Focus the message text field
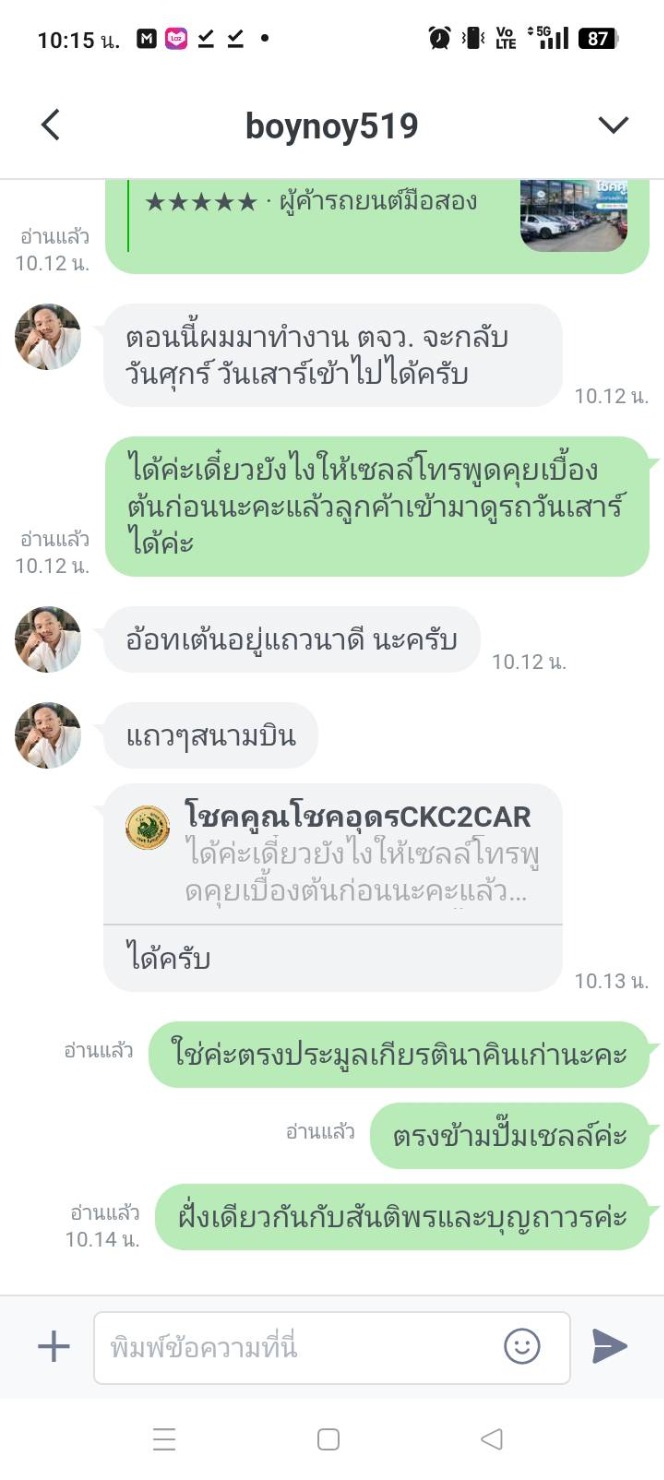Screen dimensions: 664x1480 pyautogui.click(x=300, y=1347)
